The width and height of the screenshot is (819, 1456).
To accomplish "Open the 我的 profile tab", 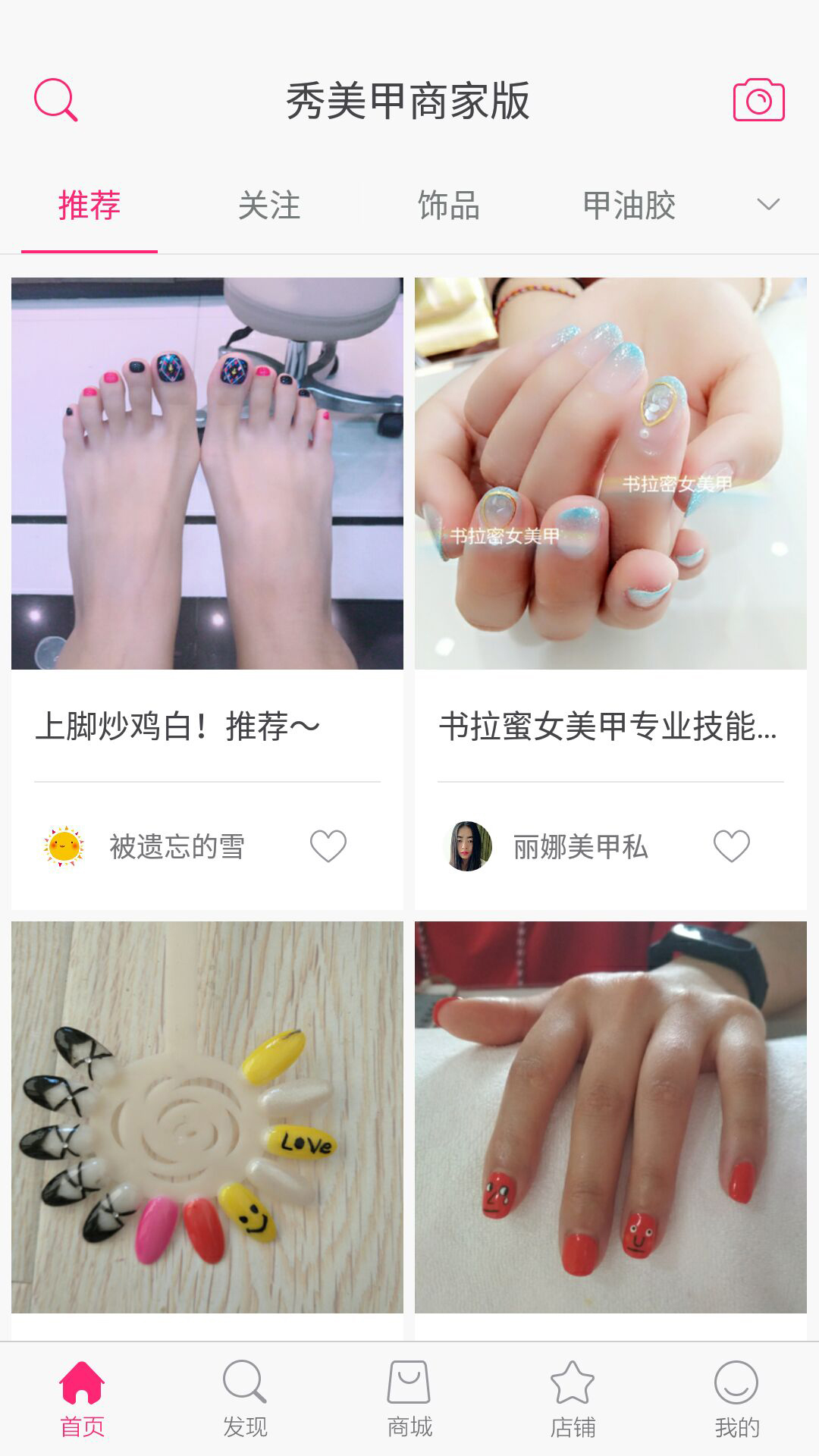I will [736, 1399].
